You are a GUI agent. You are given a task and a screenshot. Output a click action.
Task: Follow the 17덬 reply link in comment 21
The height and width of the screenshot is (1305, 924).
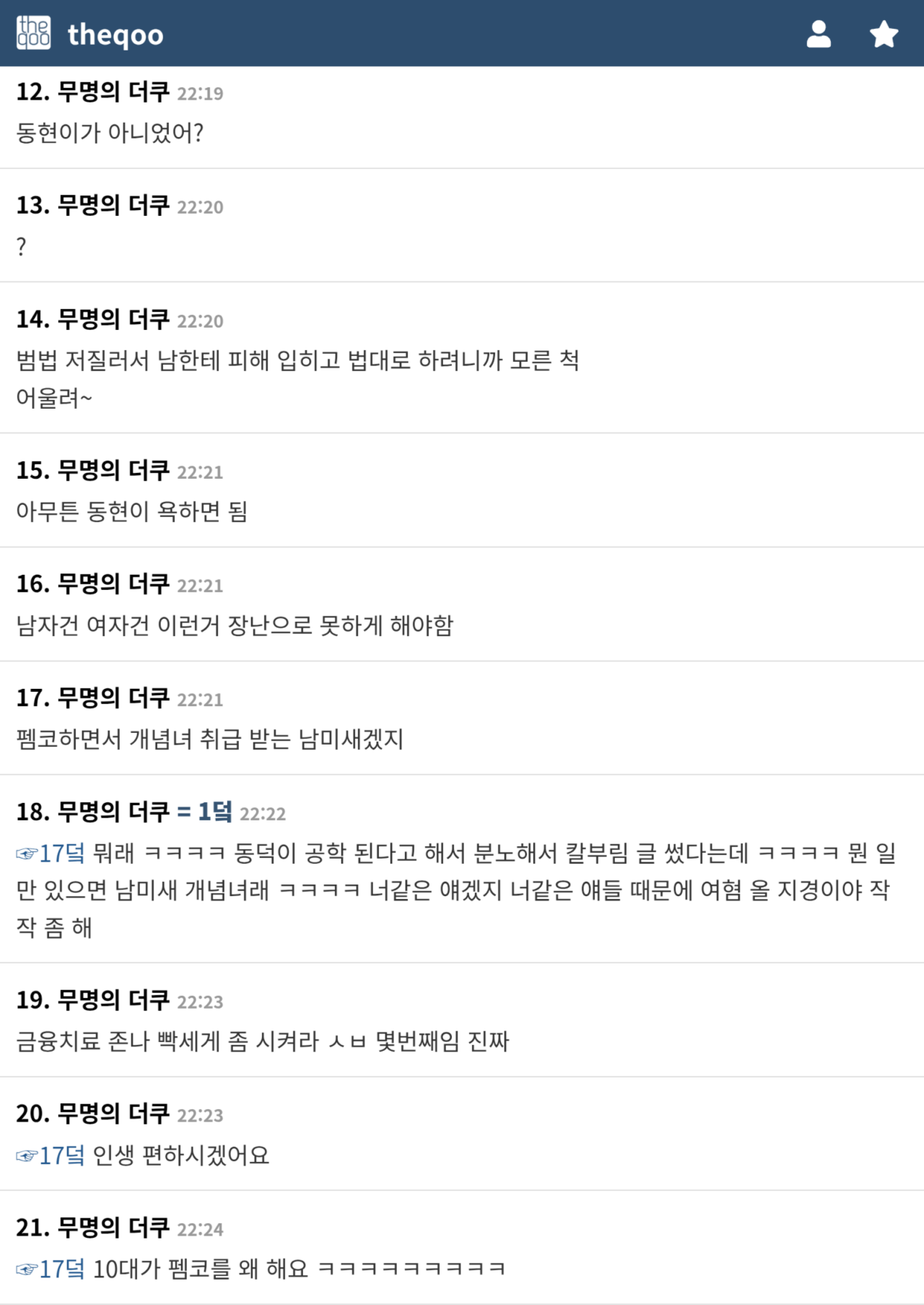(51, 1269)
